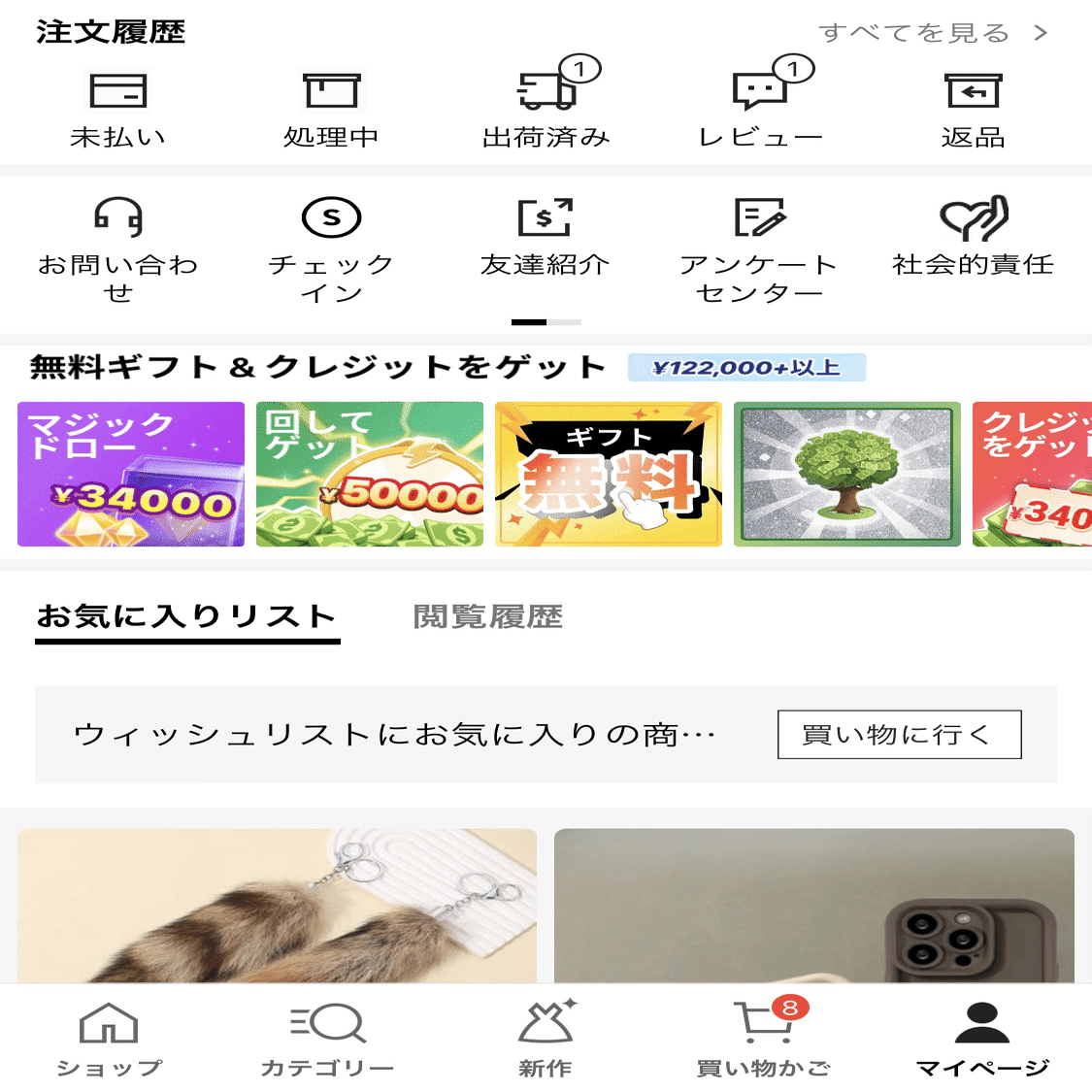Open 社会的責任 page
Image resolution: width=1092 pixels, height=1092 pixels.
pos(973,237)
